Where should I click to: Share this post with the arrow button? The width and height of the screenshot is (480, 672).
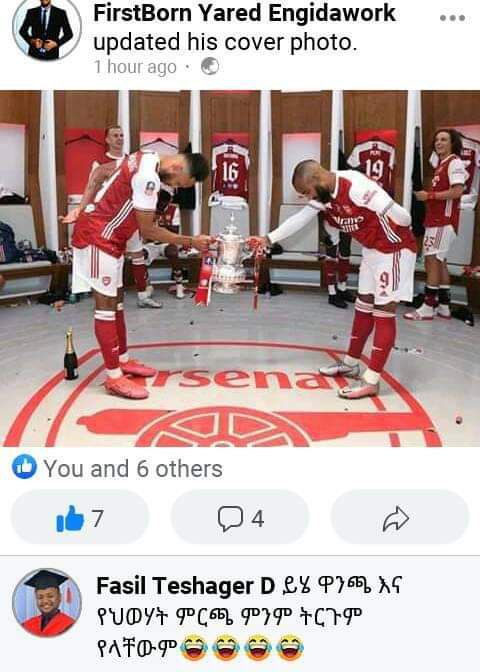399,518
